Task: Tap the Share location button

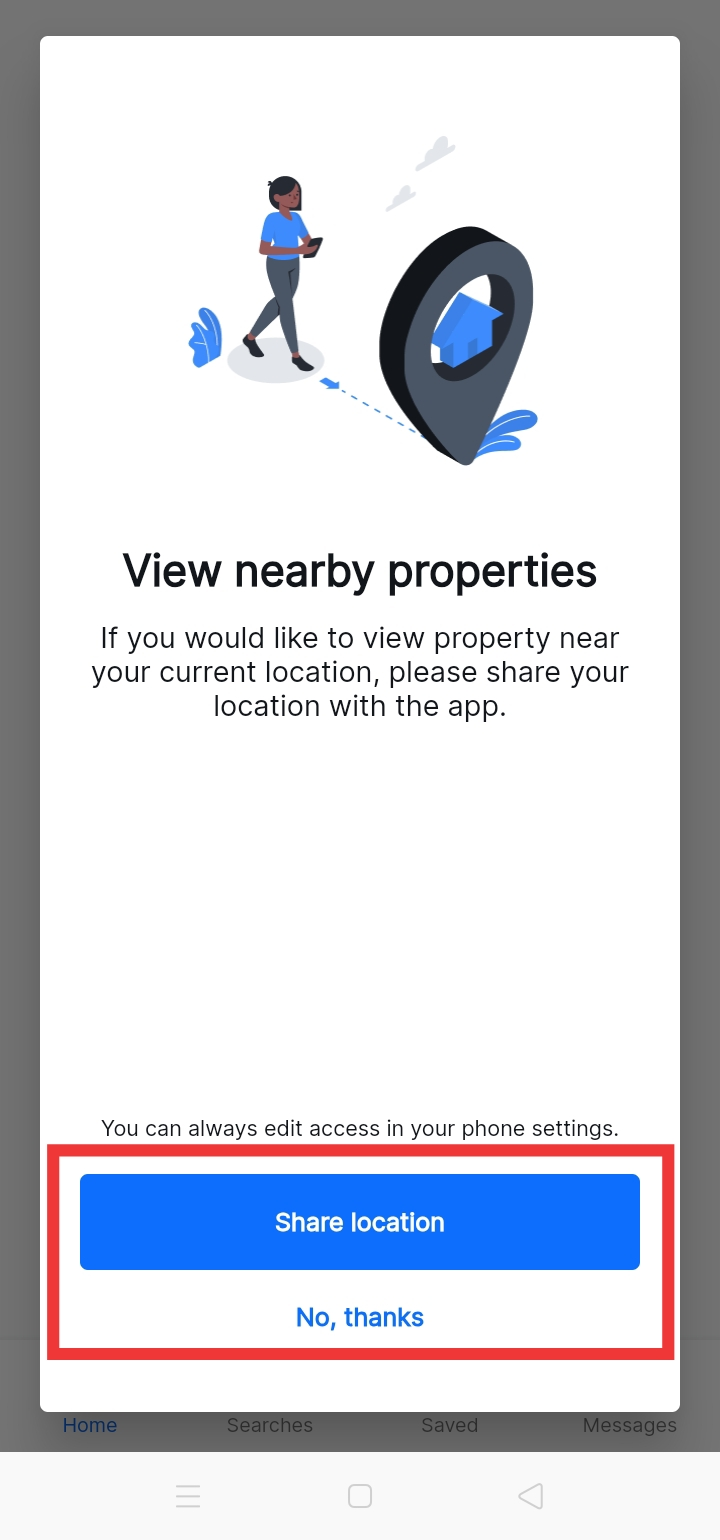Action: coord(360,1222)
